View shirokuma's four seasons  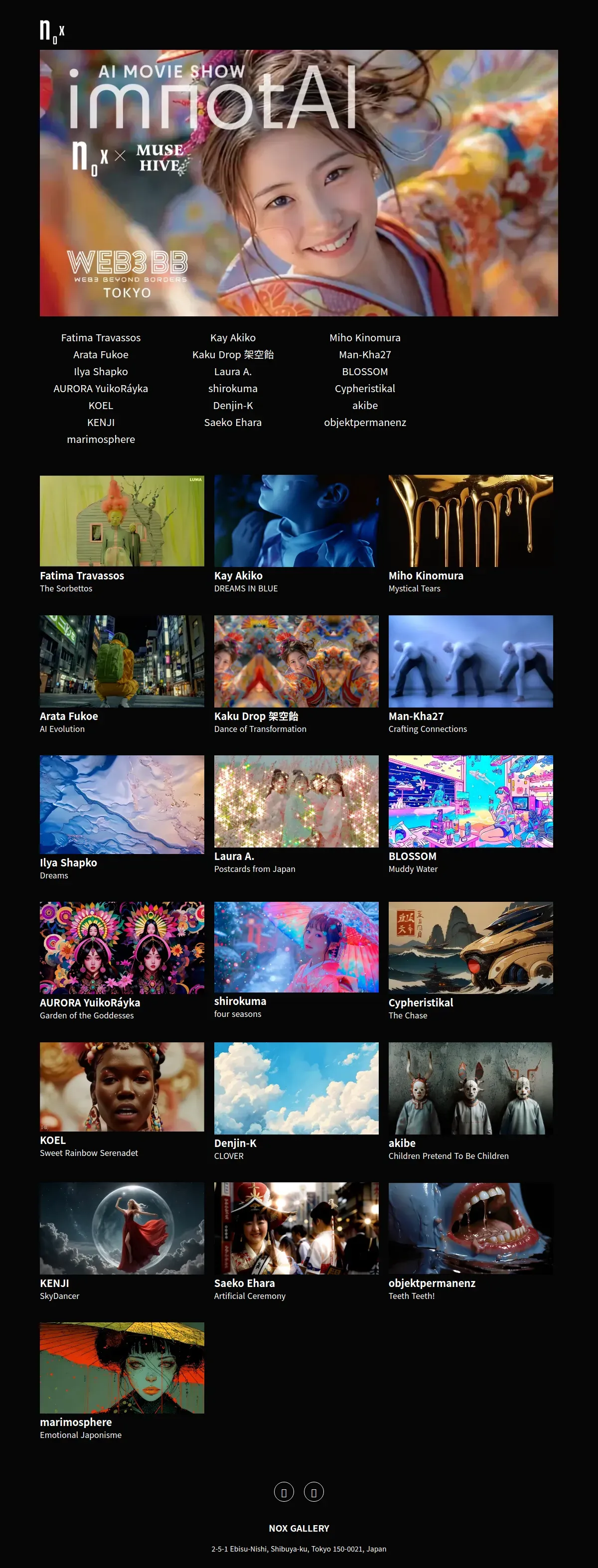(x=296, y=947)
